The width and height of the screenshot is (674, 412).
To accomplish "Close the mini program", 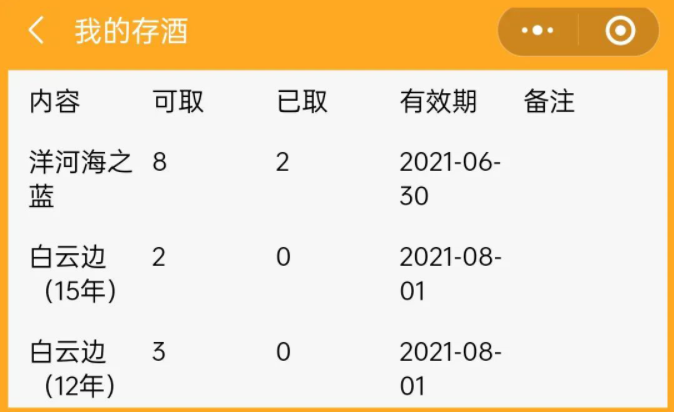I will (621, 31).
